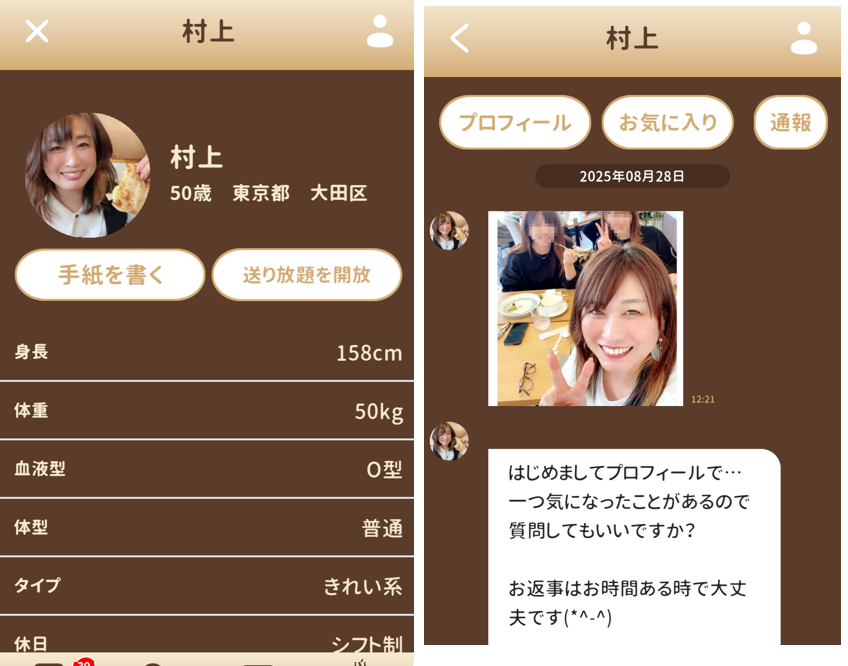
Task: Tap the 手紙を書く button
Action: [110, 275]
